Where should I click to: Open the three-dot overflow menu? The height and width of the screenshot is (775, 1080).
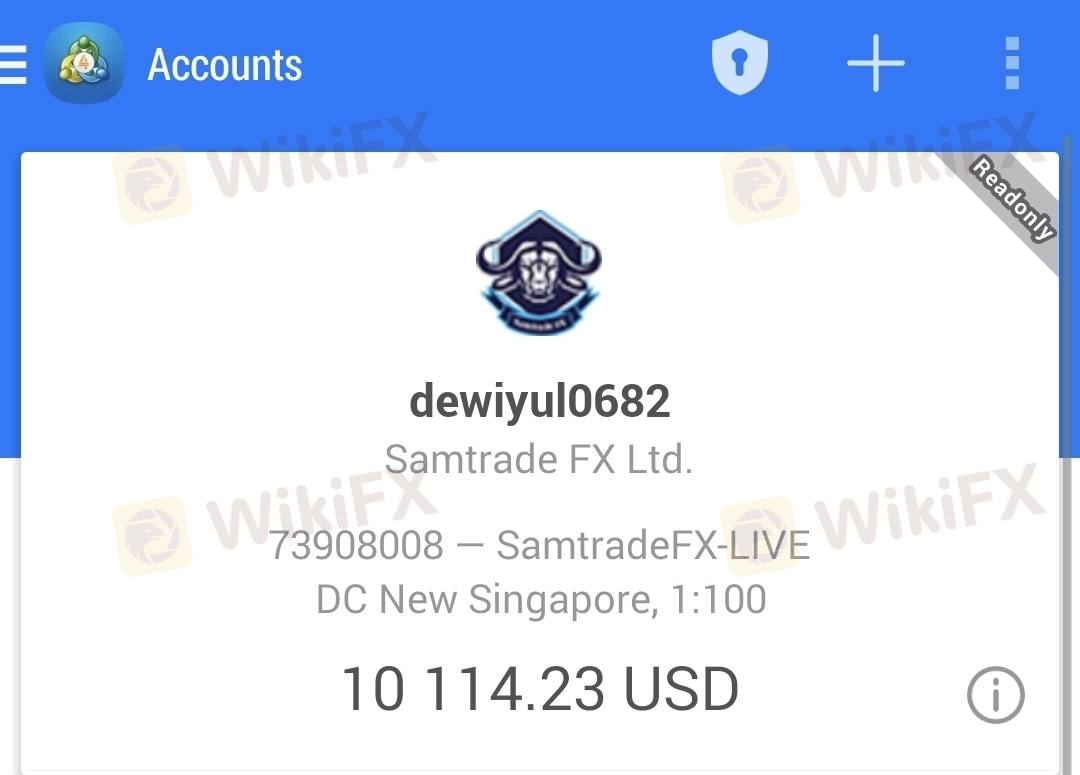[1012, 63]
